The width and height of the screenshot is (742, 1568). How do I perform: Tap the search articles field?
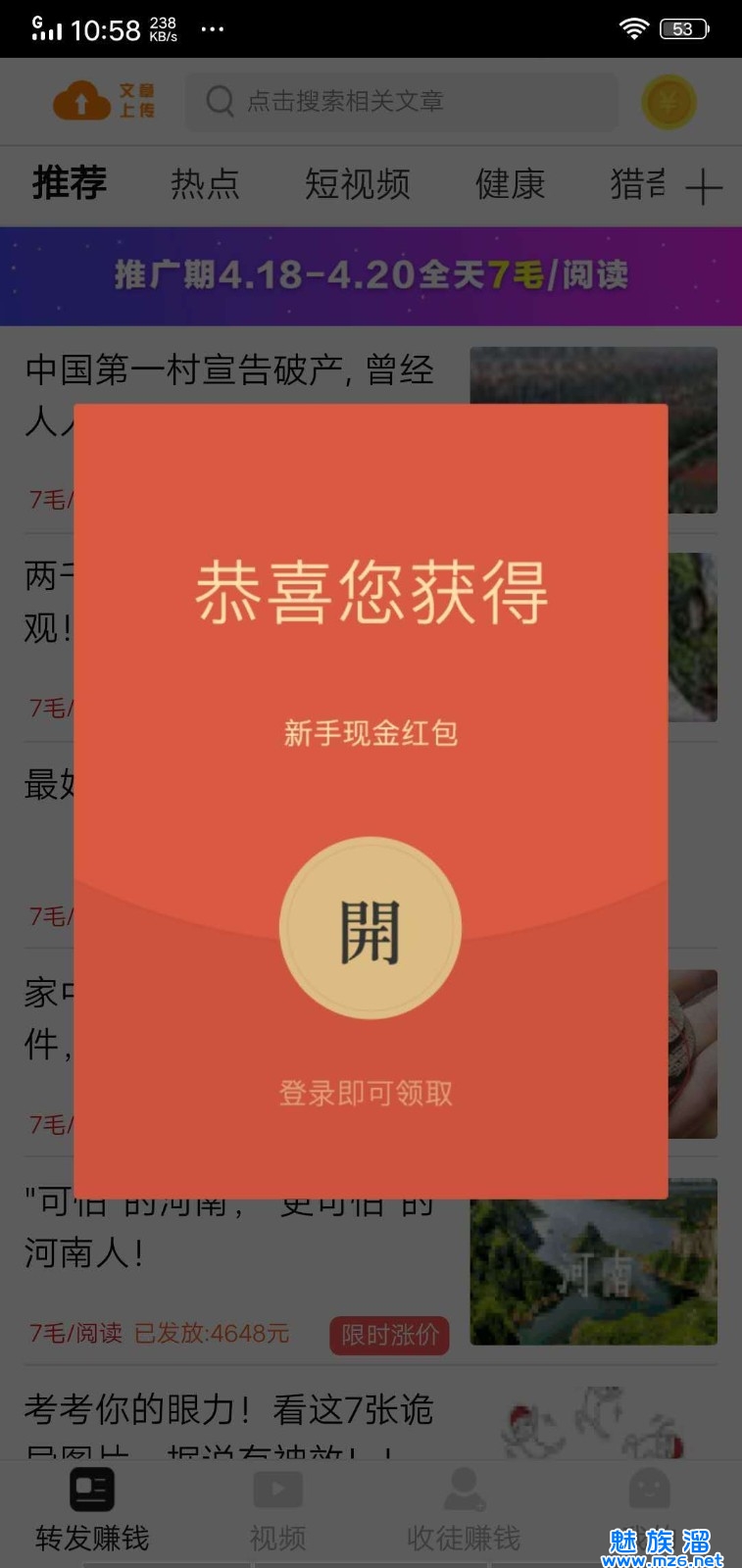pyautogui.click(x=402, y=101)
